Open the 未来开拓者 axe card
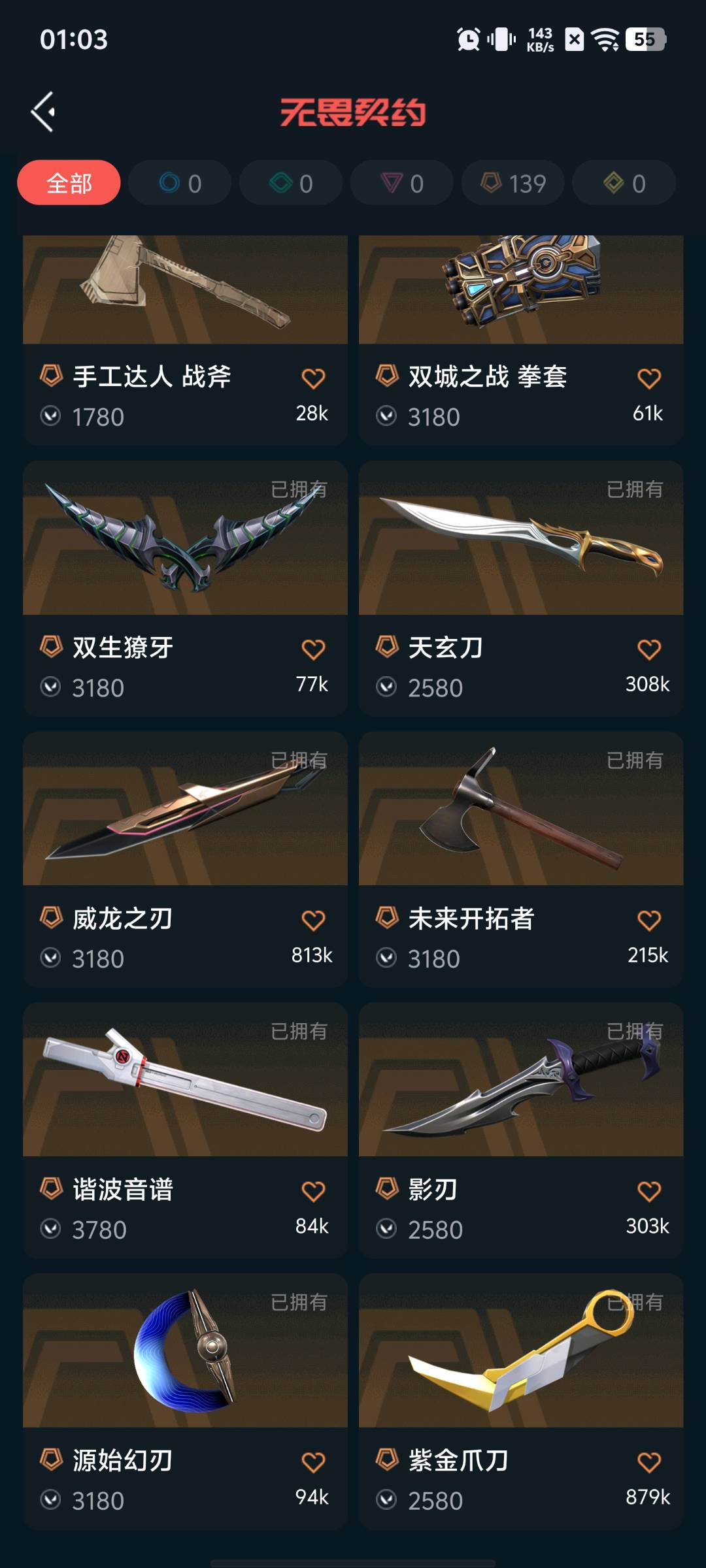Image resolution: width=706 pixels, height=1568 pixels. click(x=521, y=810)
